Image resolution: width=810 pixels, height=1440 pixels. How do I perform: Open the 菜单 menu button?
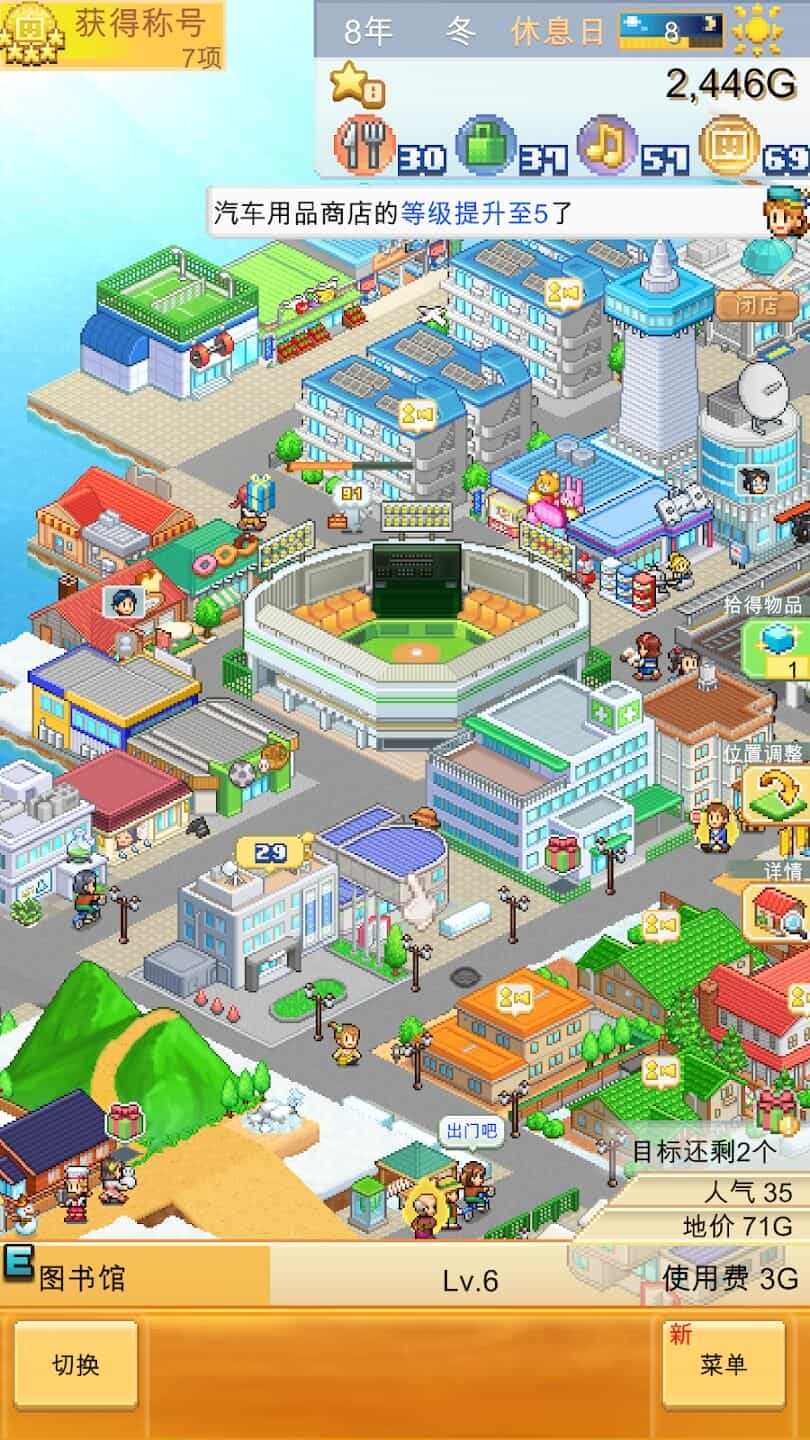click(723, 1364)
